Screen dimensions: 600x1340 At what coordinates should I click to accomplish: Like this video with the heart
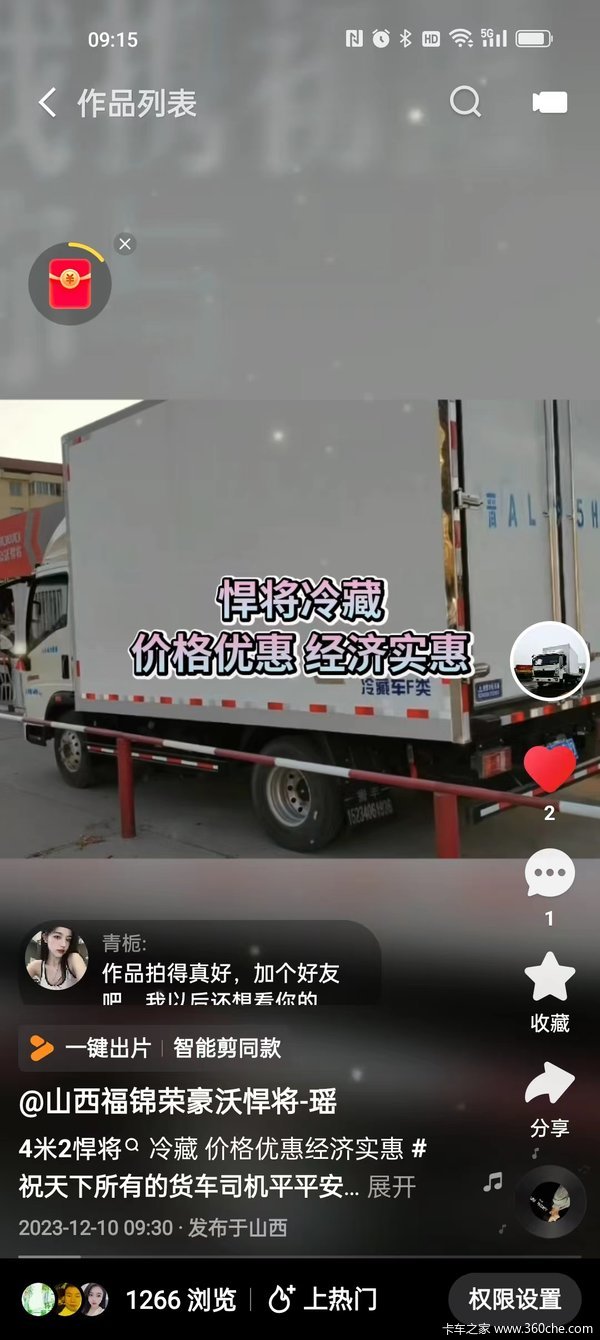point(549,768)
